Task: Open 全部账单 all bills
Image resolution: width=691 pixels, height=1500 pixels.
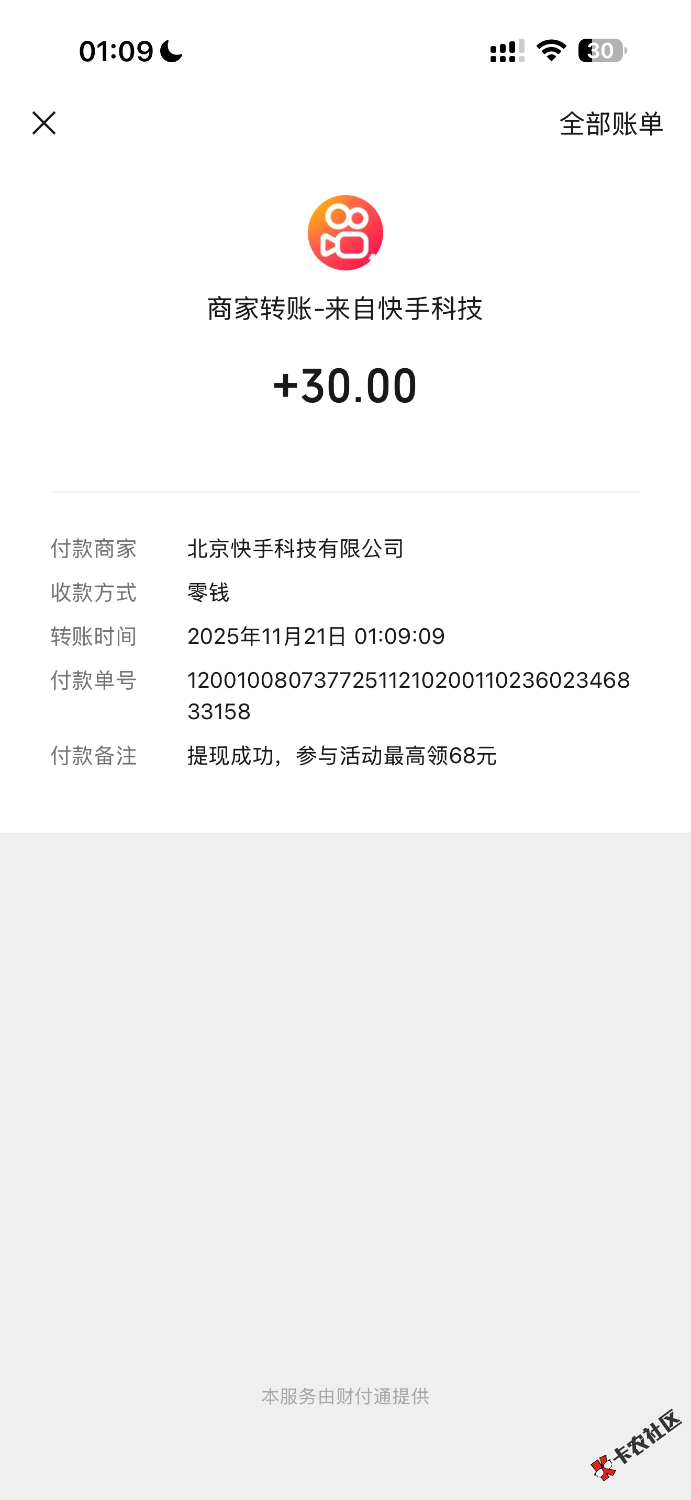Action: 610,124
